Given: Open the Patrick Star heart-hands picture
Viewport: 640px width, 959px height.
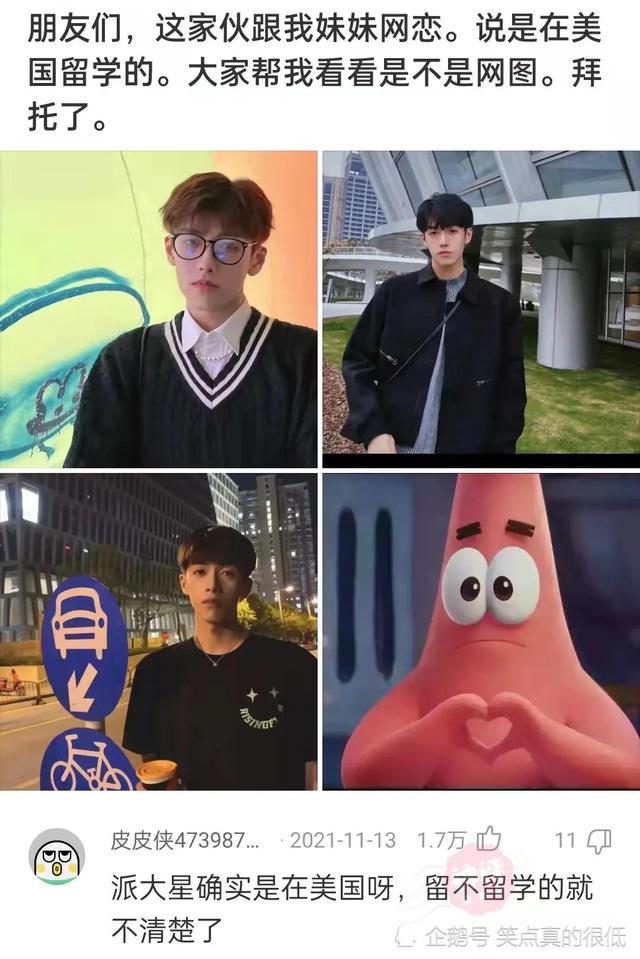Looking at the screenshot, I should point(481,632).
